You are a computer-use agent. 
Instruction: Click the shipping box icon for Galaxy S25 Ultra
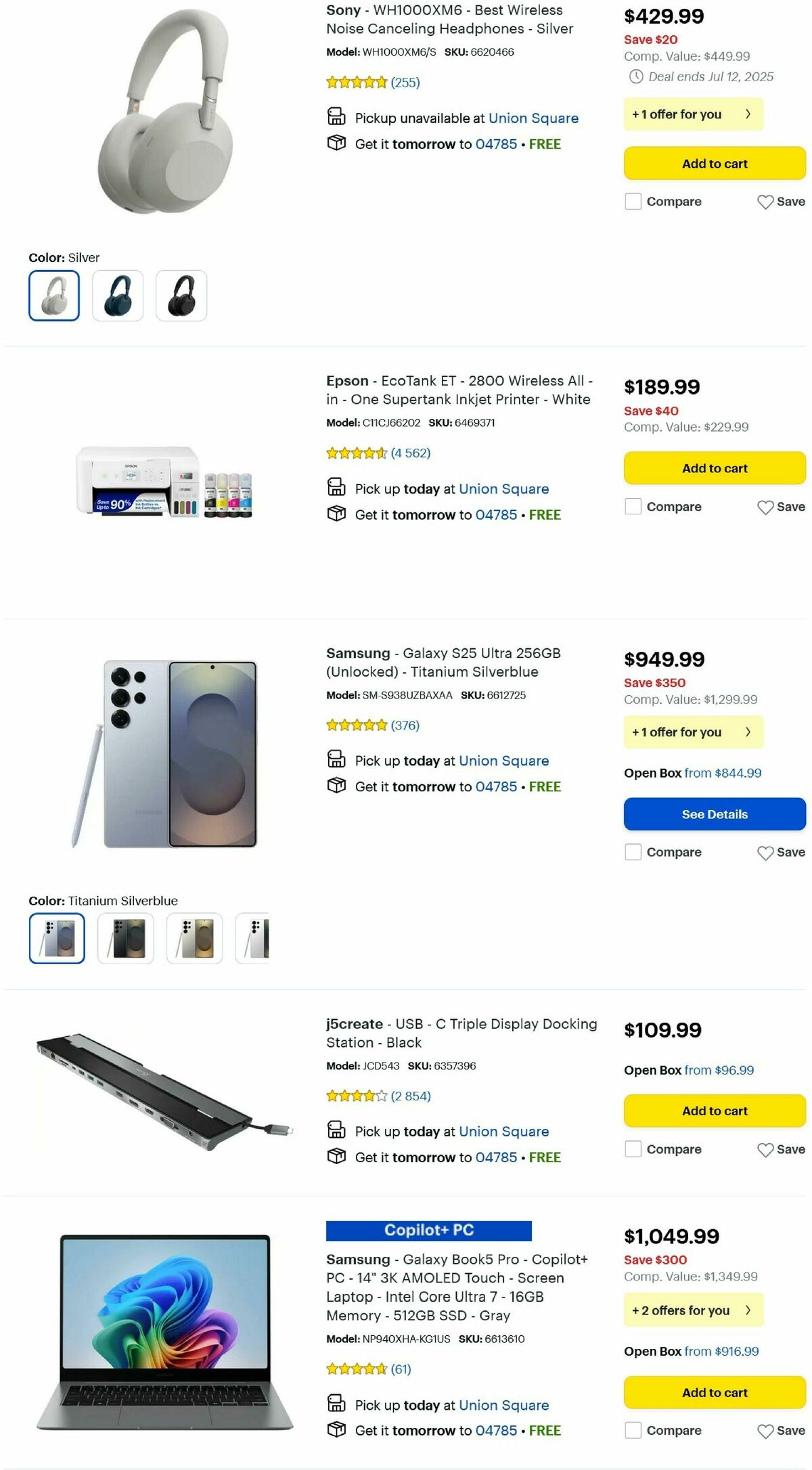(x=336, y=785)
